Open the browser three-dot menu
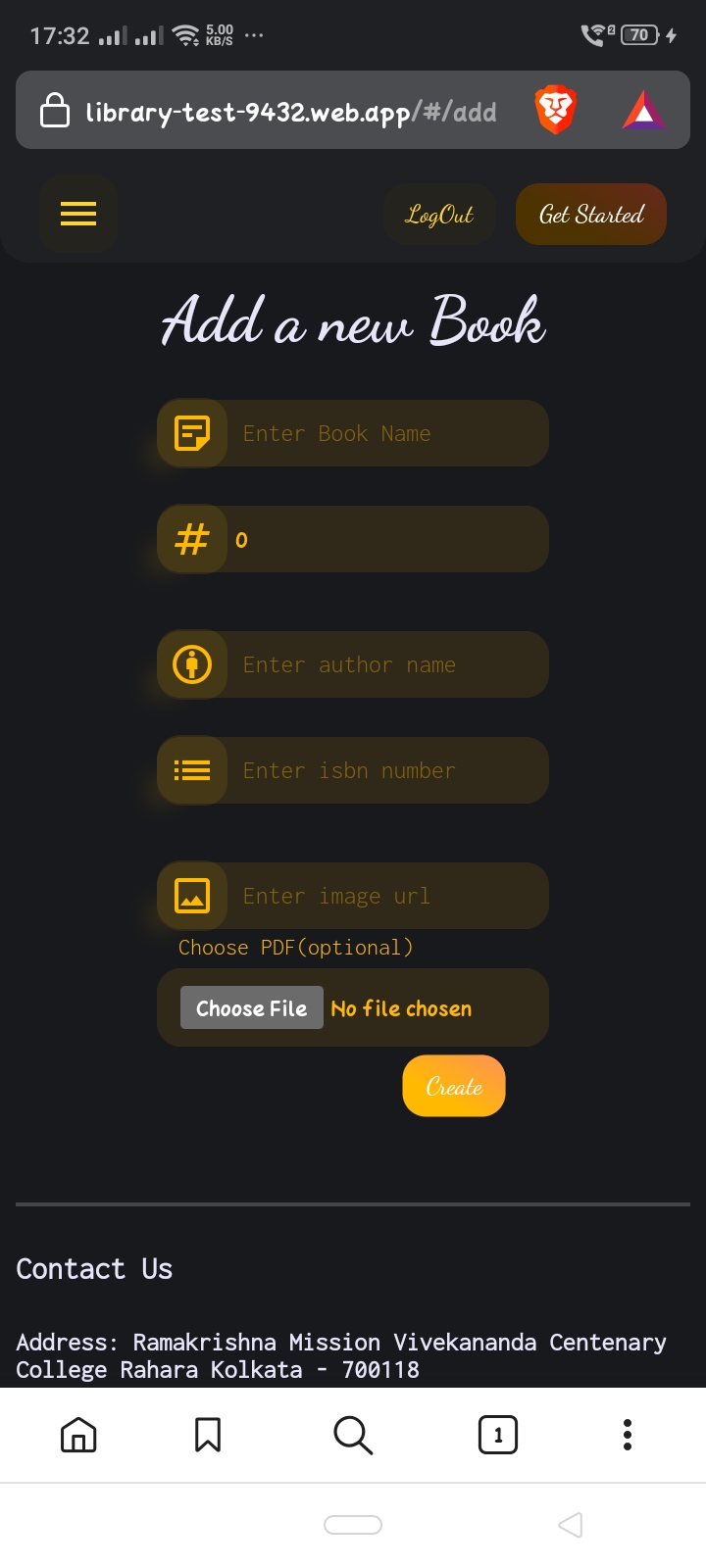This screenshot has width=706, height=1568. (x=628, y=1435)
